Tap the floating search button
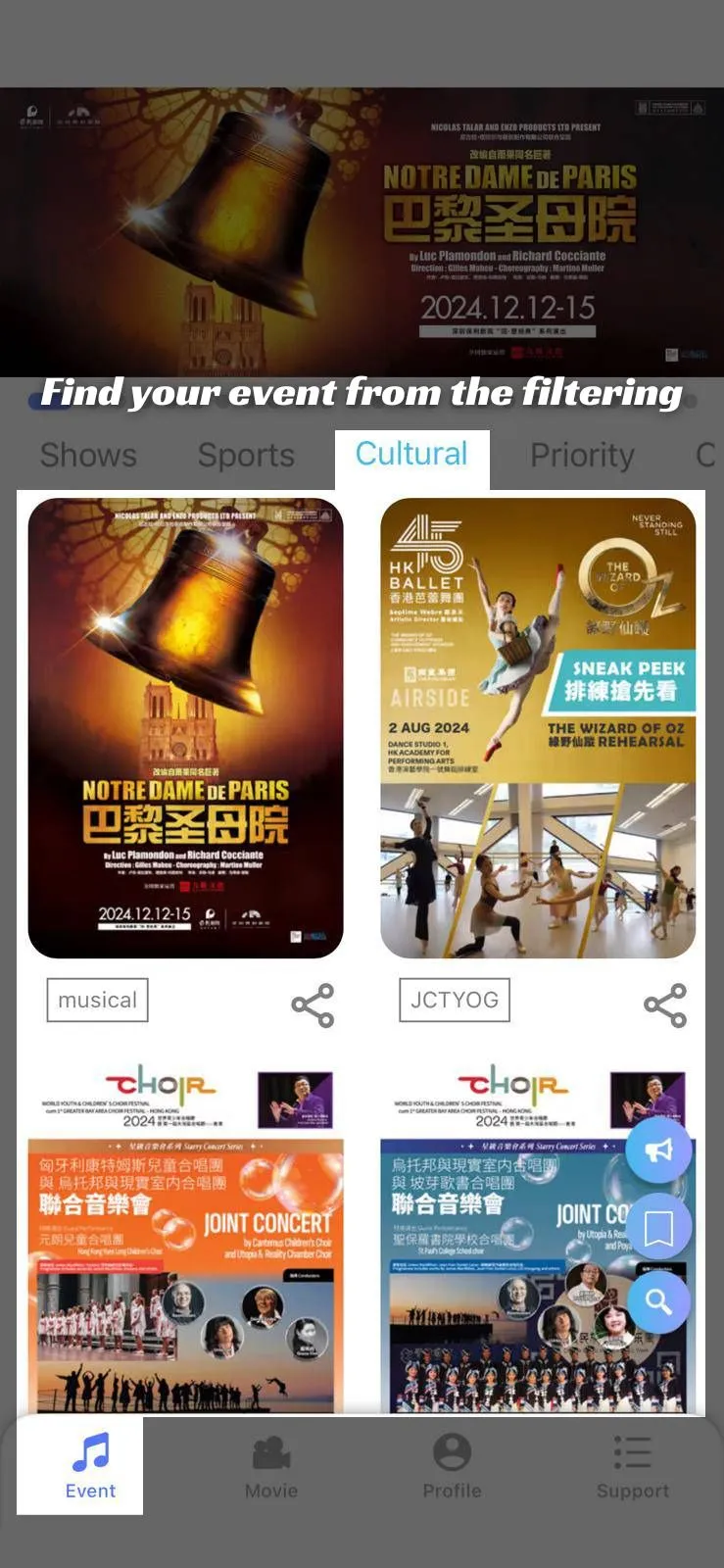This screenshot has height=1568, width=724. coord(658,1301)
